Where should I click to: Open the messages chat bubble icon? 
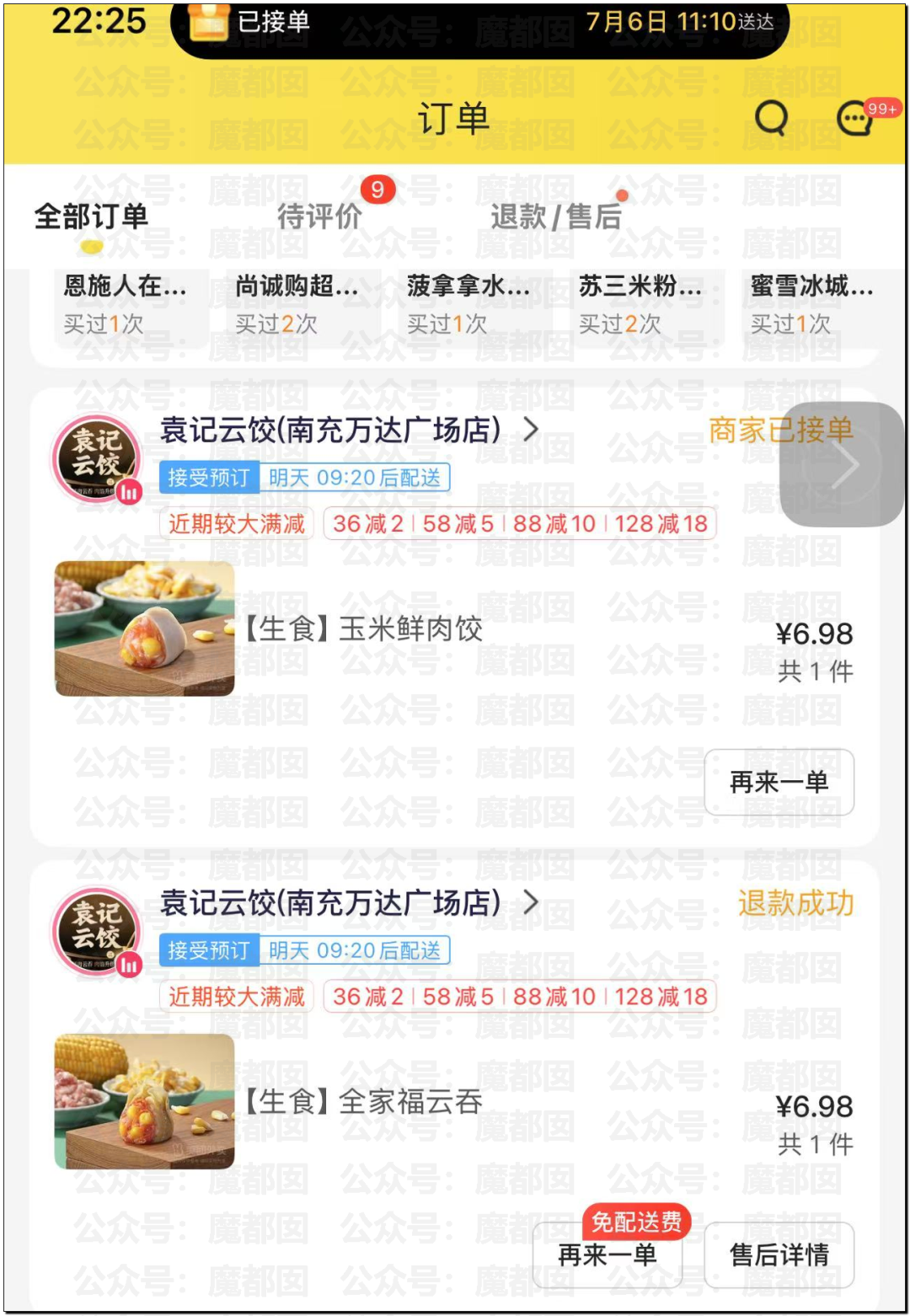click(855, 119)
